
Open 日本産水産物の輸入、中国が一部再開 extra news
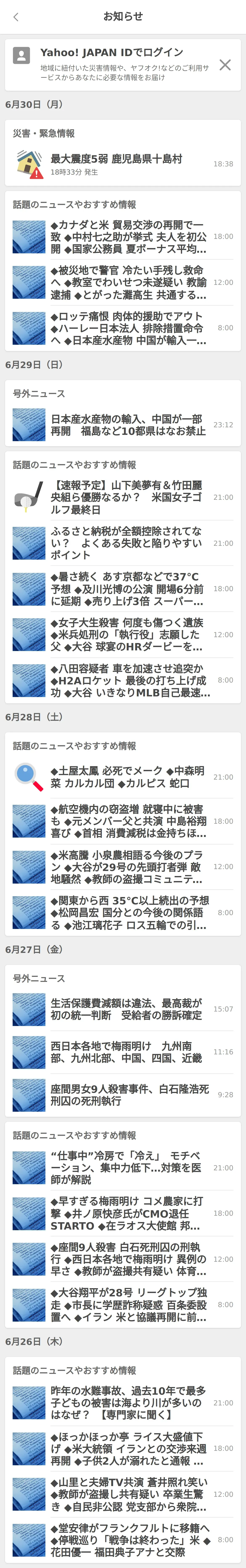pyautogui.click(x=128, y=425)
